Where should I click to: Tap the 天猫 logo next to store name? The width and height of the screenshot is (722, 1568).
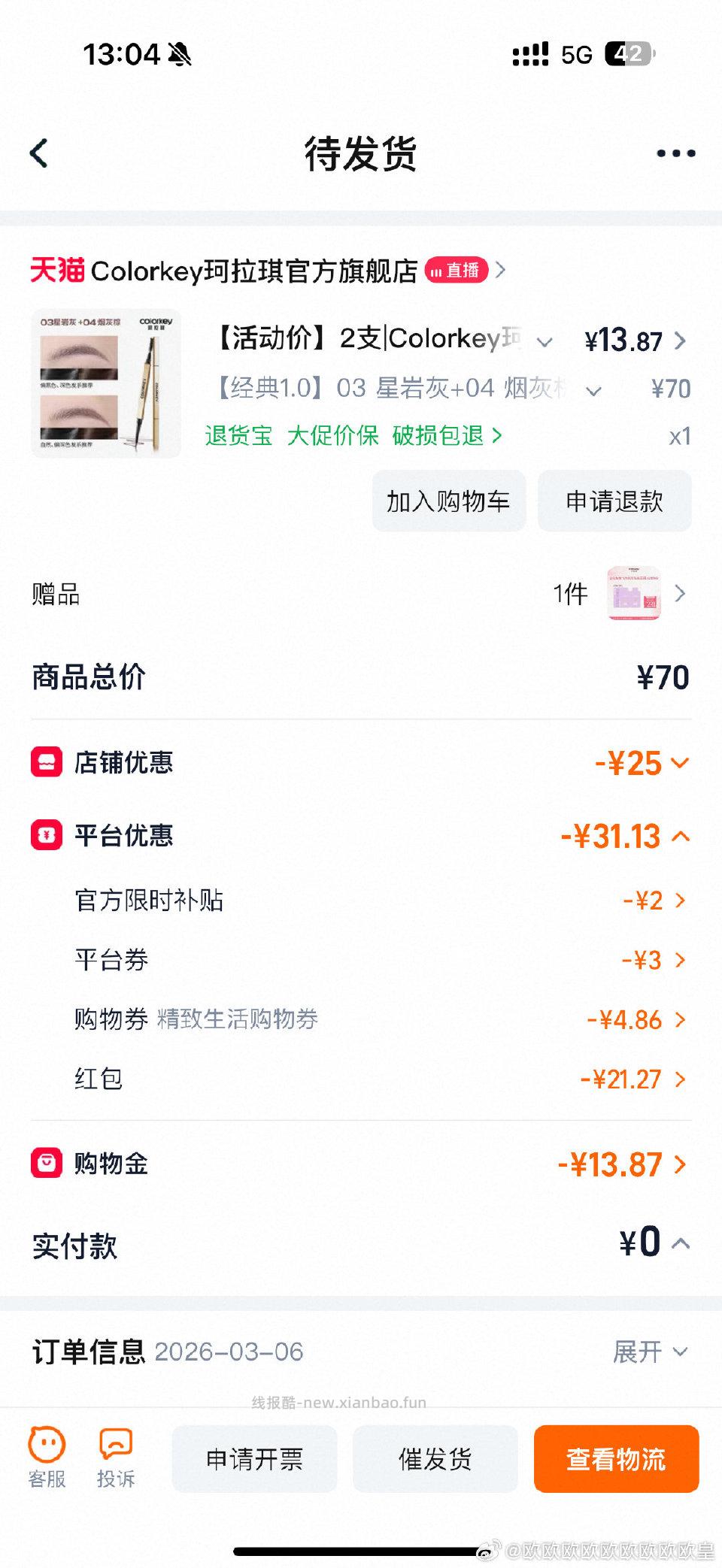(58, 271)
